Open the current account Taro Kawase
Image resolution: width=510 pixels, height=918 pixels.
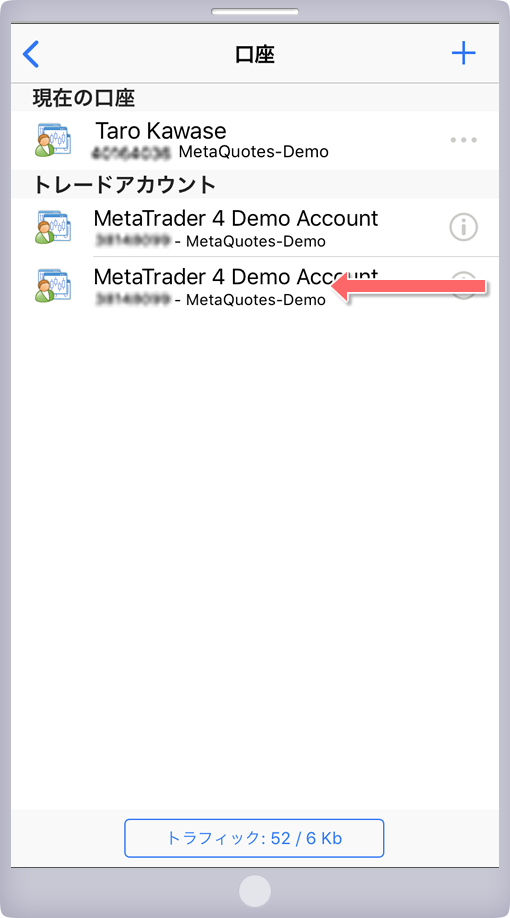pos(255,141)
